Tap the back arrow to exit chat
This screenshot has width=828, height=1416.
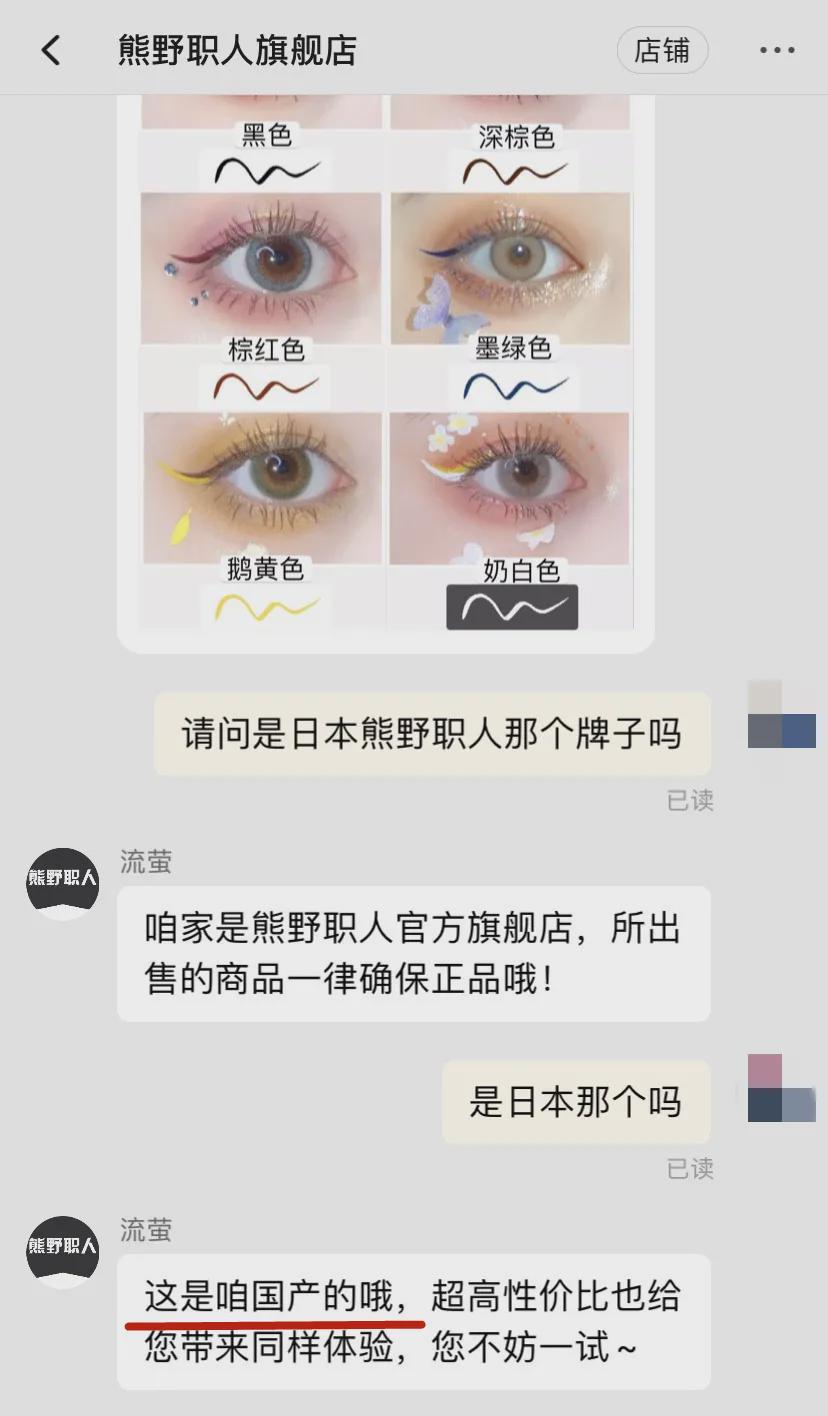tap(50, 49)
